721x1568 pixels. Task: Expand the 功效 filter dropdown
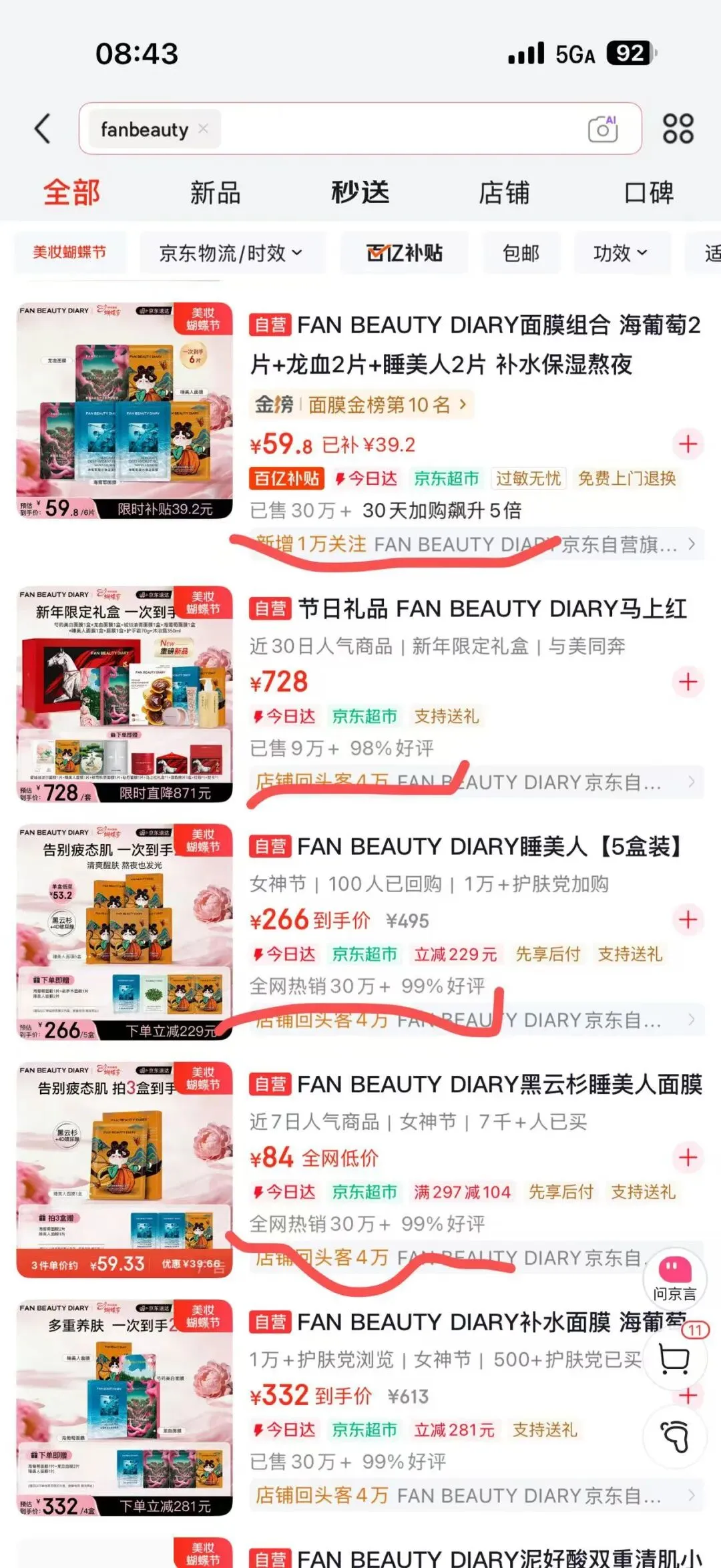(x=620, y=253)
